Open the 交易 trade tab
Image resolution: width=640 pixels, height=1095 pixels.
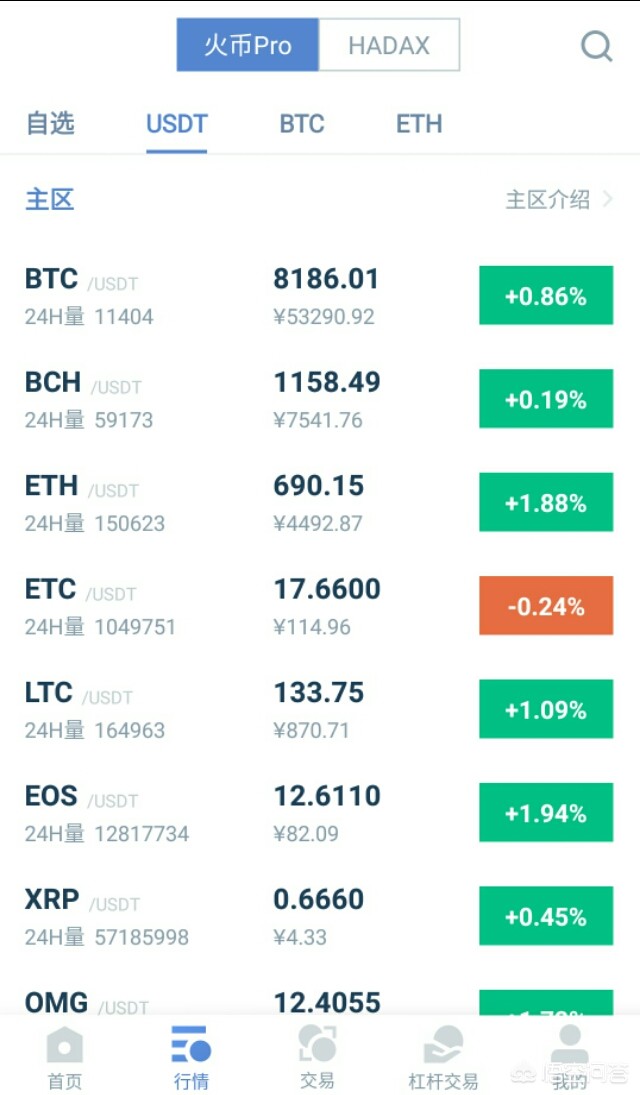[x=317, y=1056]
